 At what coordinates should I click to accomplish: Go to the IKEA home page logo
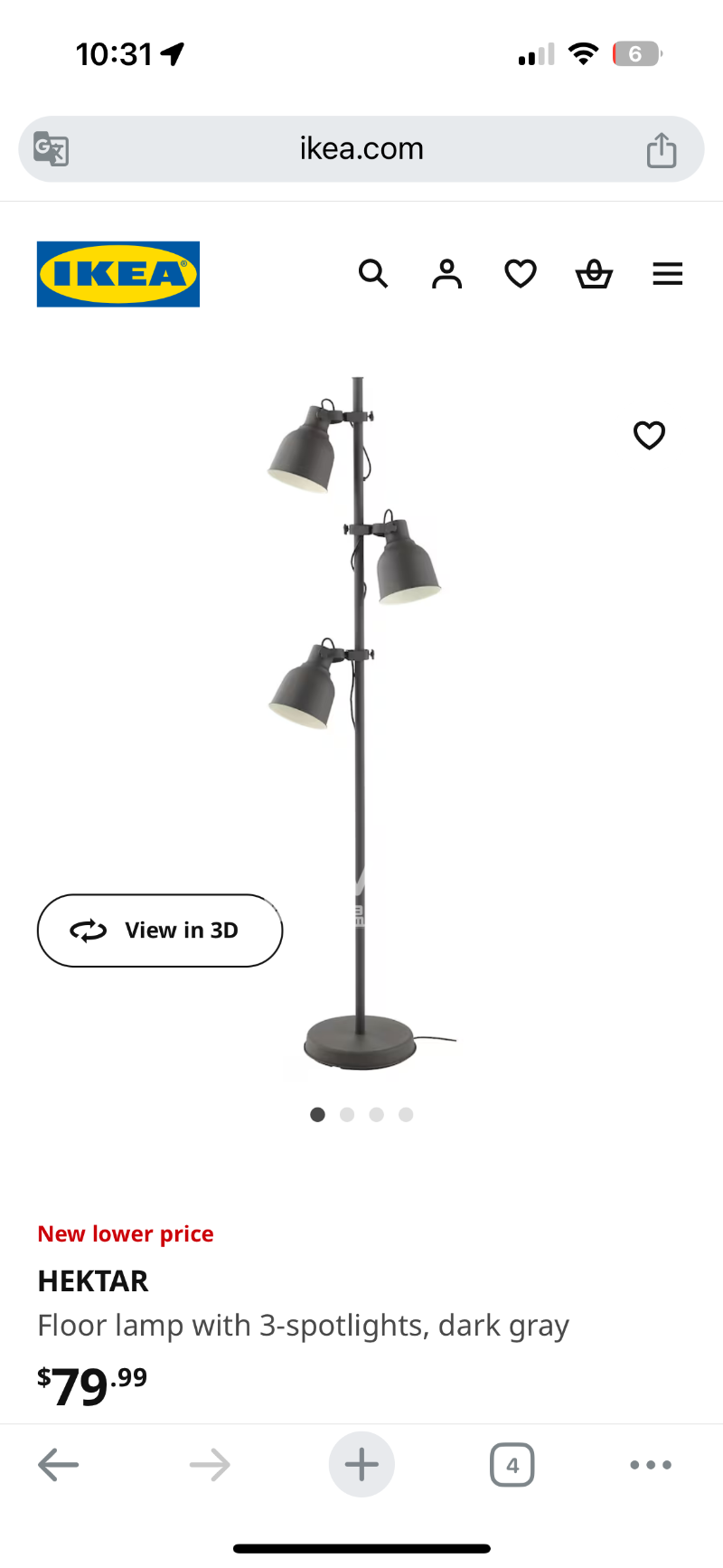click(x=118, y=274)
